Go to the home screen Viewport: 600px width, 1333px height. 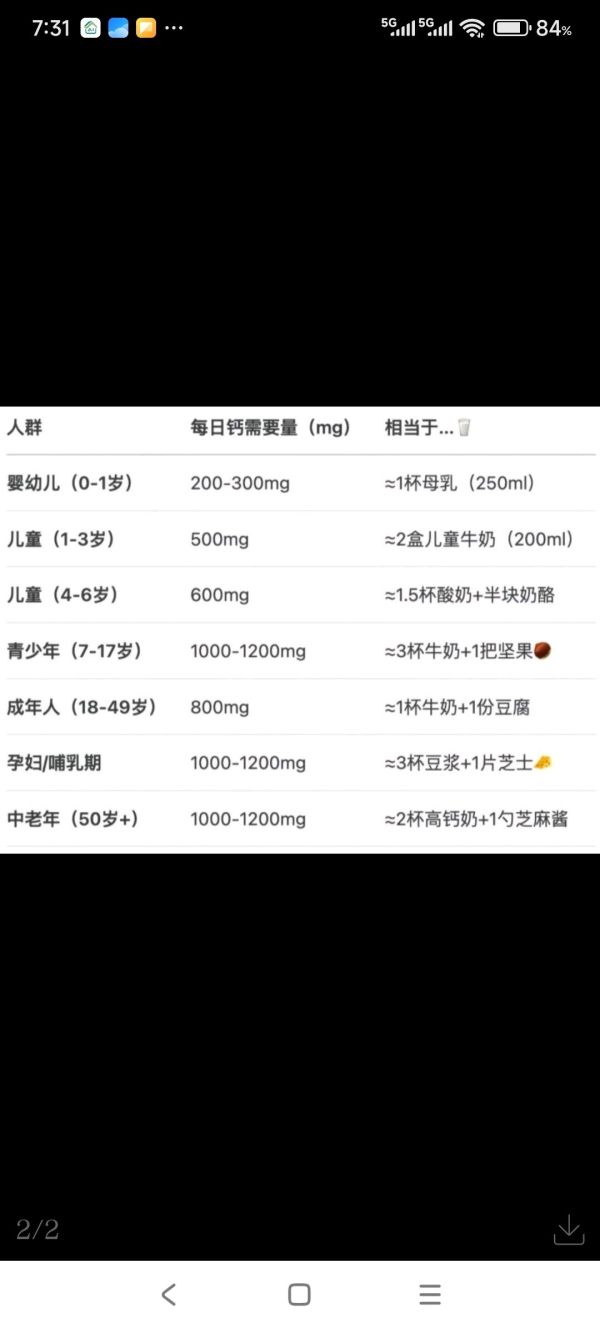299,1294
